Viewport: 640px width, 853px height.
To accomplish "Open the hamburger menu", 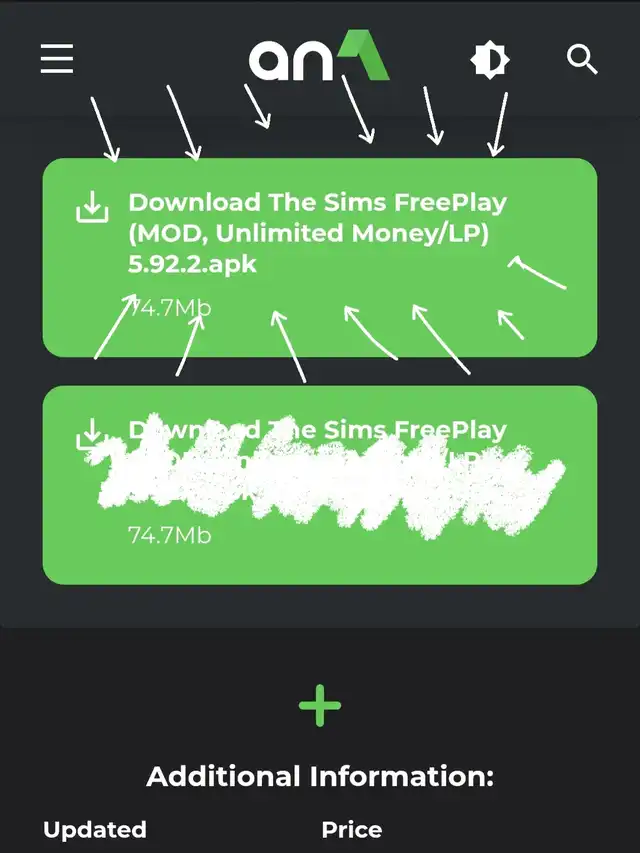I will pos(57,60).
